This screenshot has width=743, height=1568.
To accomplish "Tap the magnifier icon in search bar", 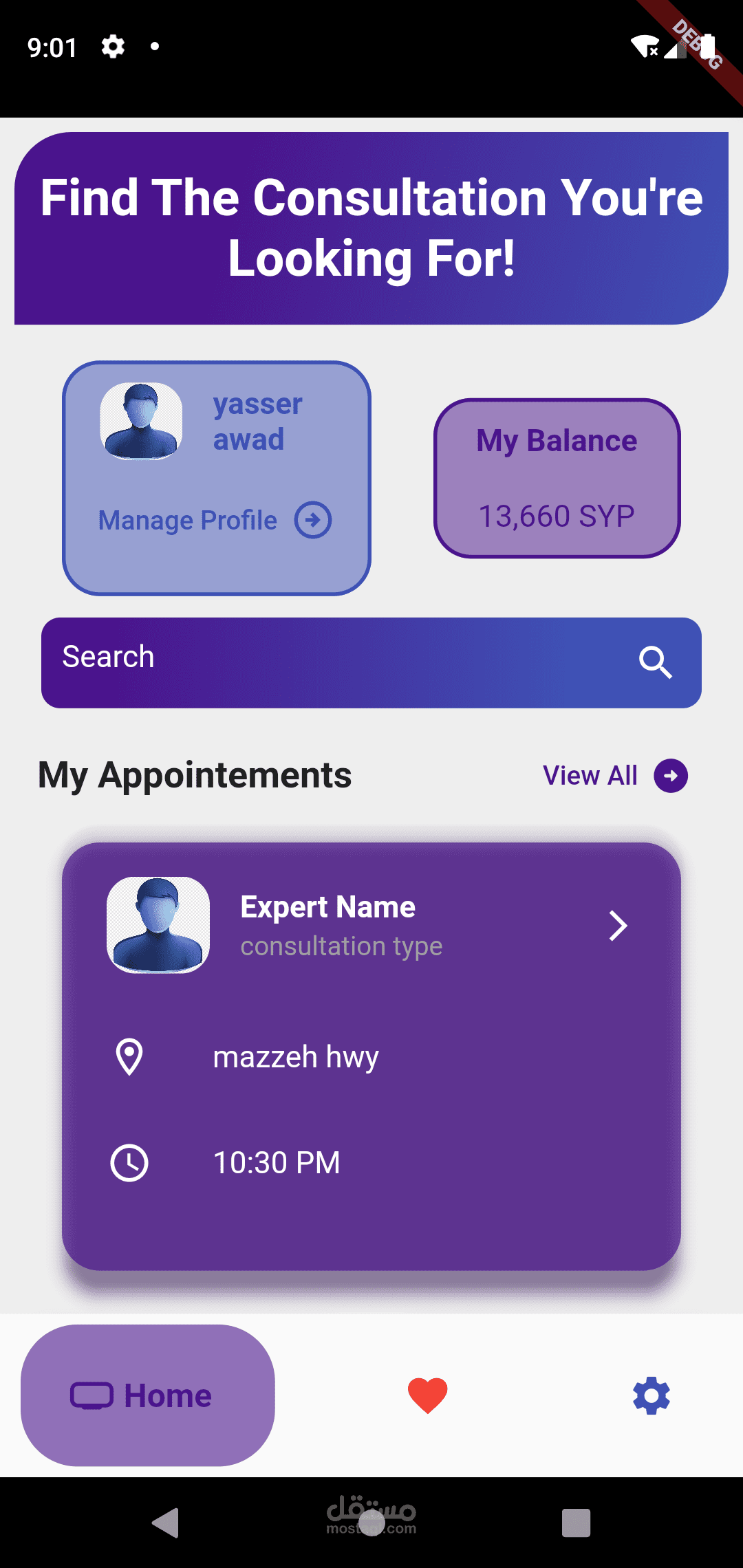I will 655,662.
